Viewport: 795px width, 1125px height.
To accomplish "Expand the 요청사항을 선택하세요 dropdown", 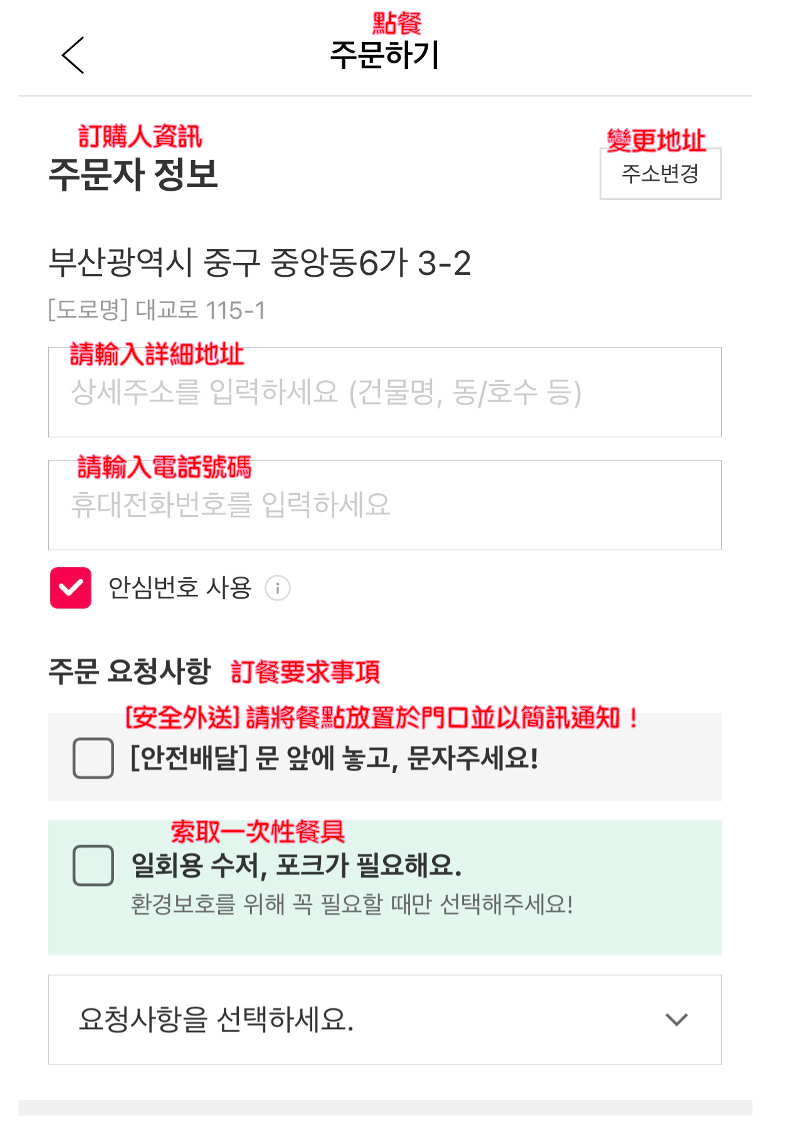I will point(384,1020).
